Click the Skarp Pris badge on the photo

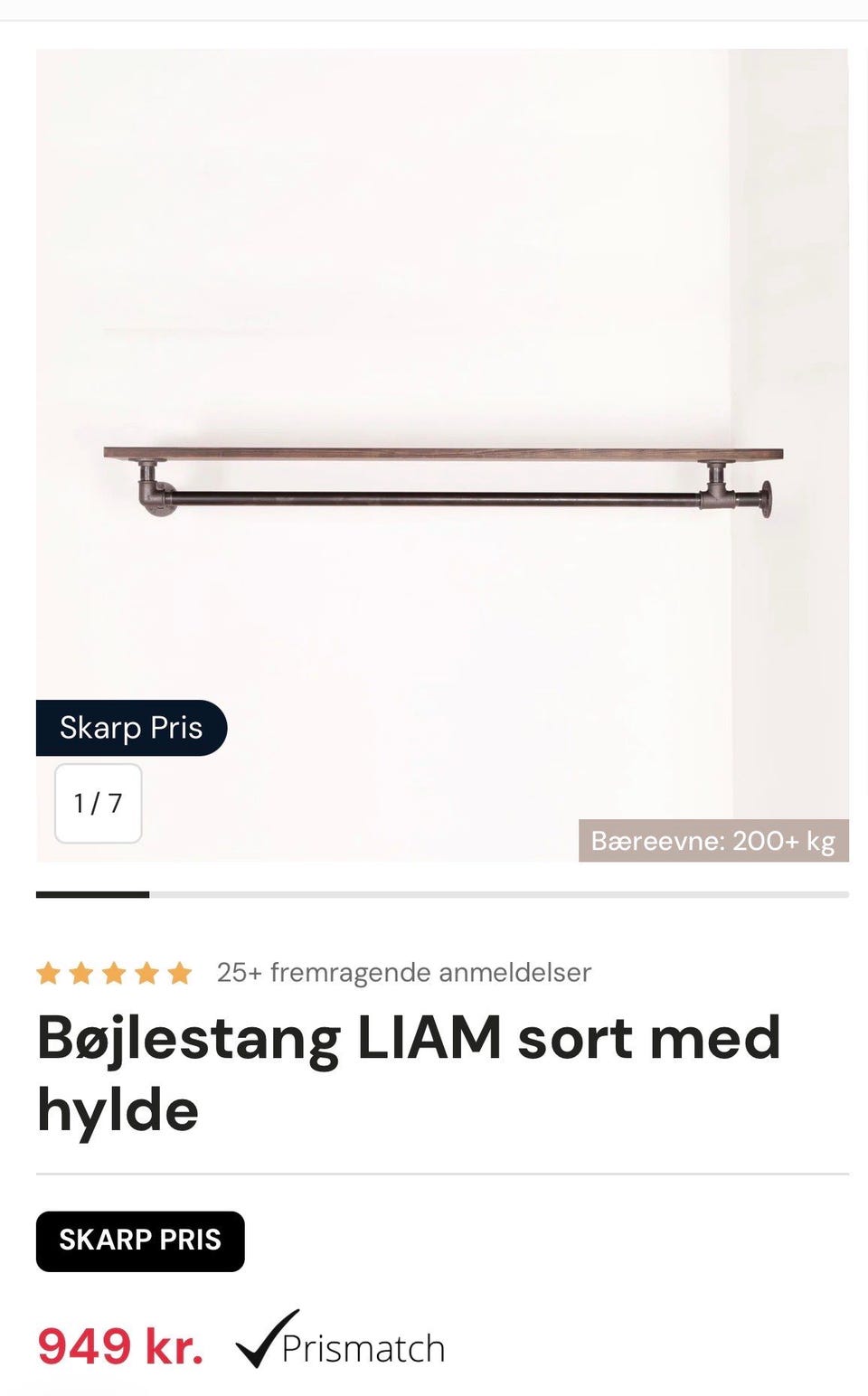point(130,727)
